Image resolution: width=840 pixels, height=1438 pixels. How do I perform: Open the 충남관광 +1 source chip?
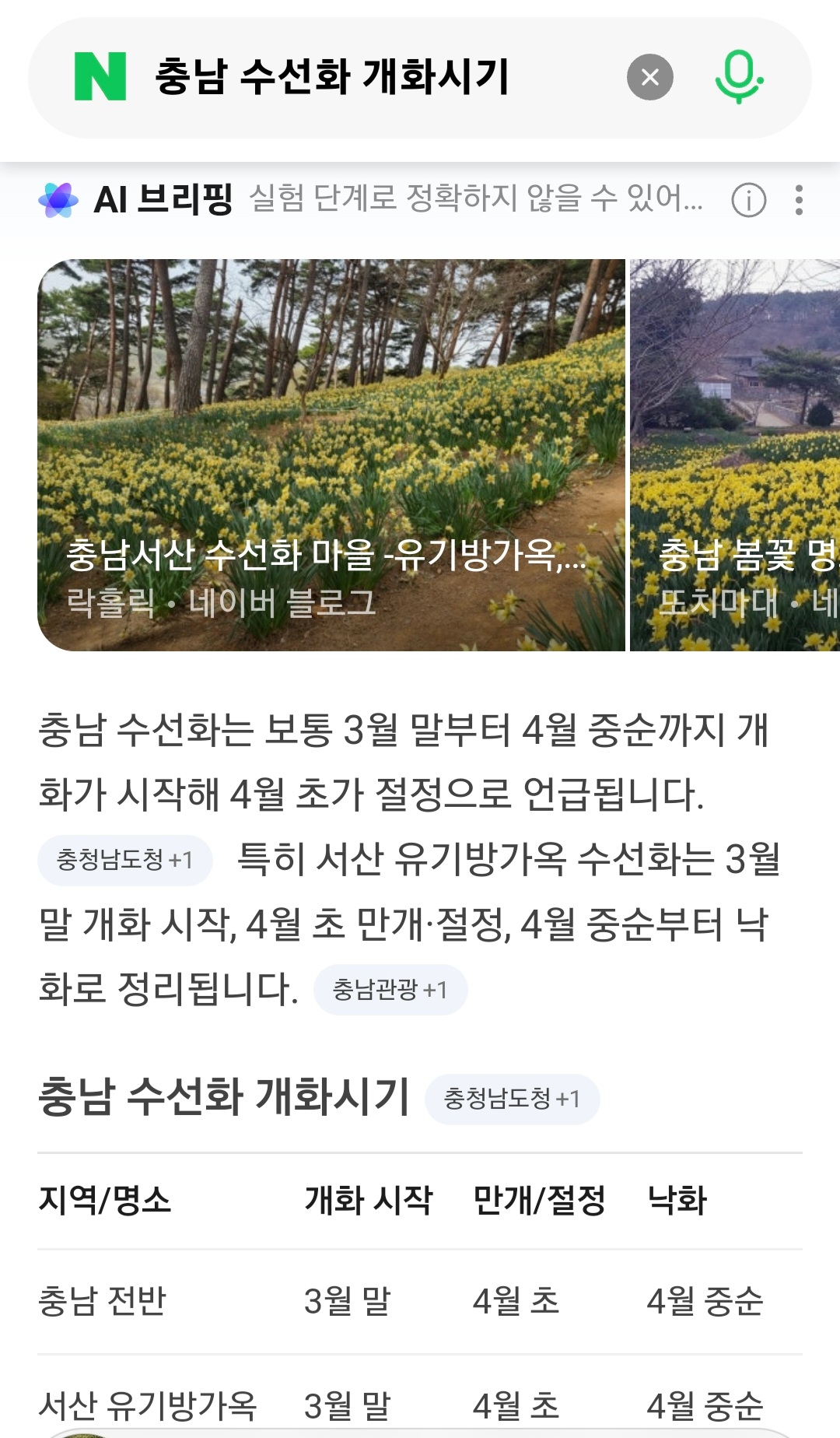pyautogui.click(x=390, y=990)
